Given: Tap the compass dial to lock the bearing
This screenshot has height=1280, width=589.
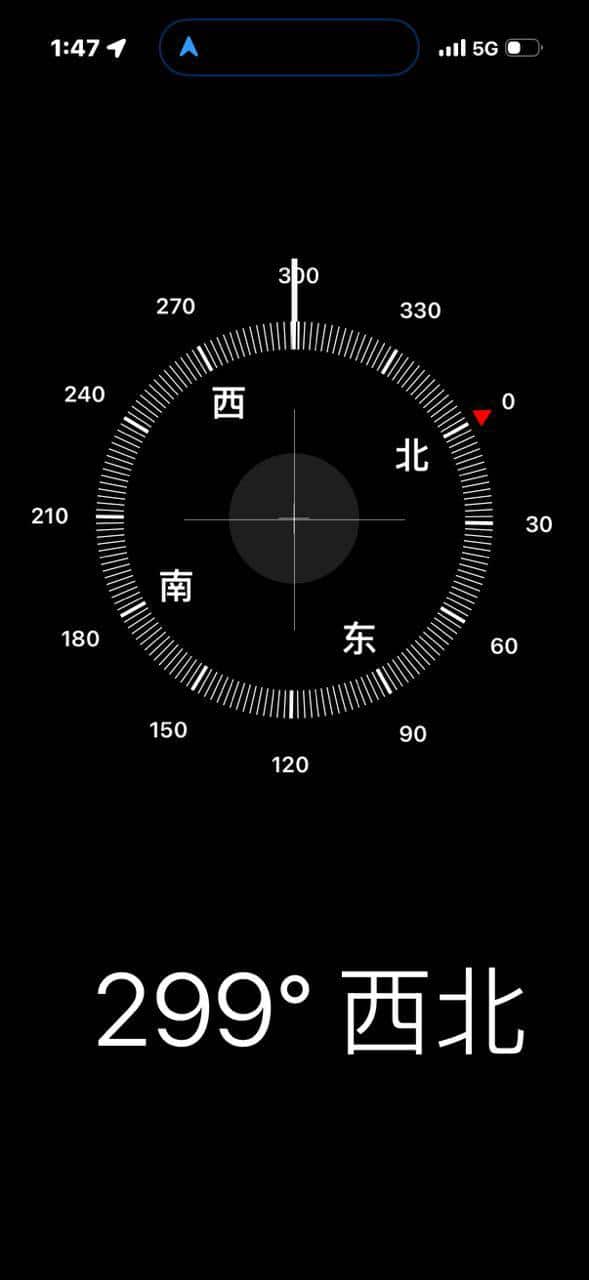Looking at the screenshot, I should pos(294,519).
